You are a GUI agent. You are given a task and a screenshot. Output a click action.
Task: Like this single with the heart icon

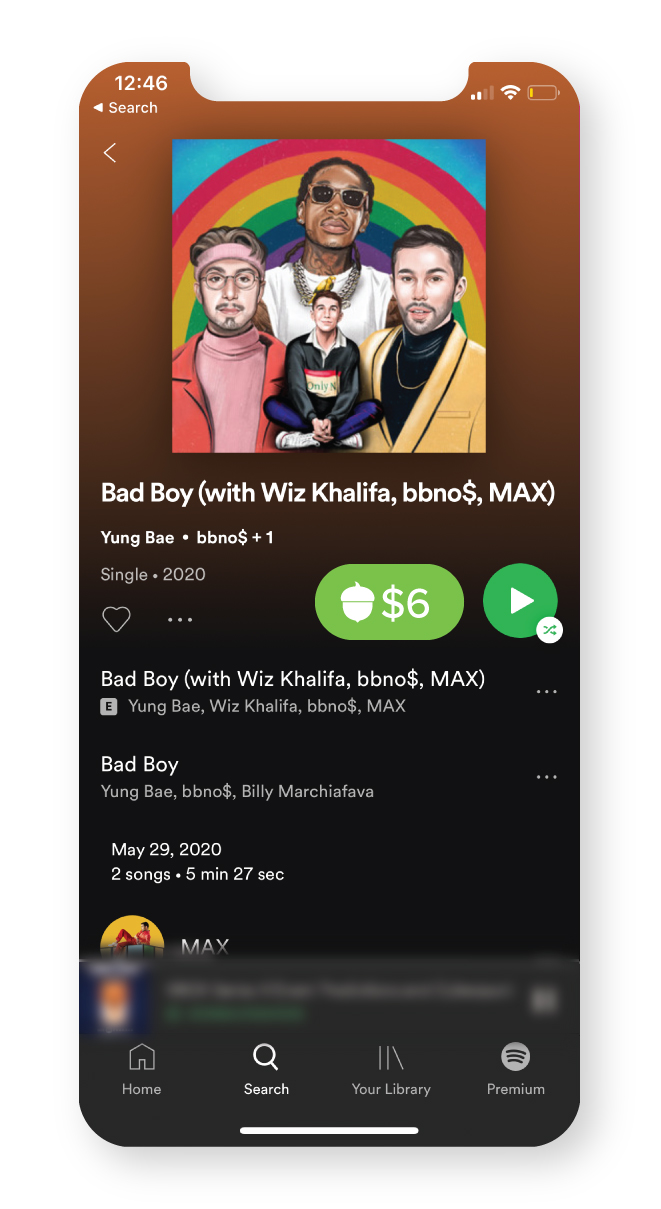pyautogui.click(x=117, y=620)
